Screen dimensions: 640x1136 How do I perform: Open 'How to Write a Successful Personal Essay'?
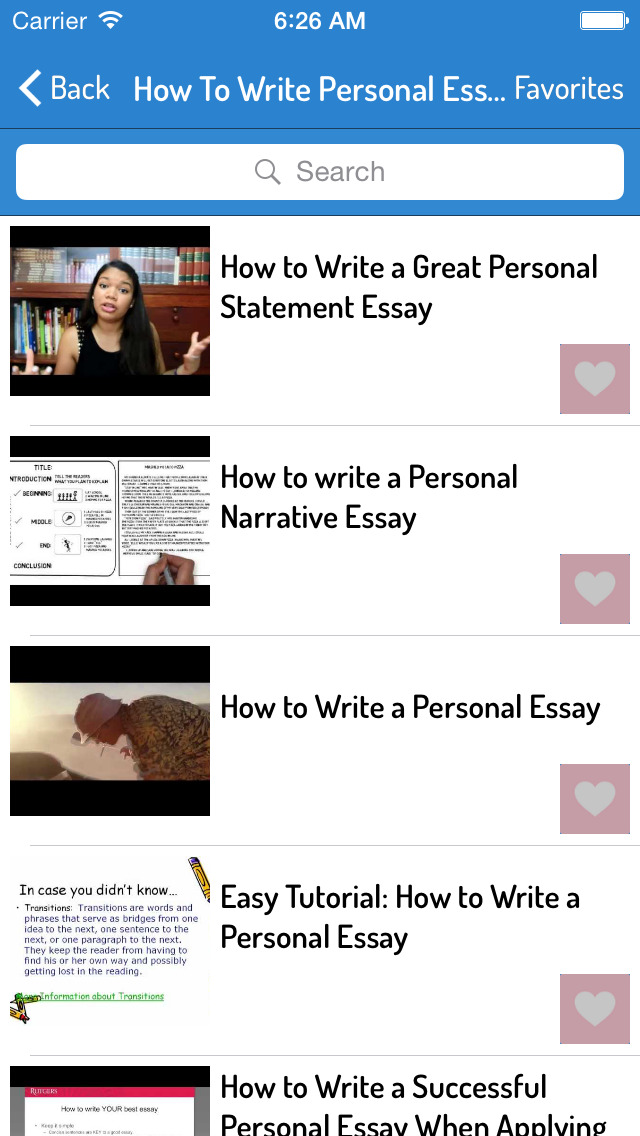[412, 1104]
